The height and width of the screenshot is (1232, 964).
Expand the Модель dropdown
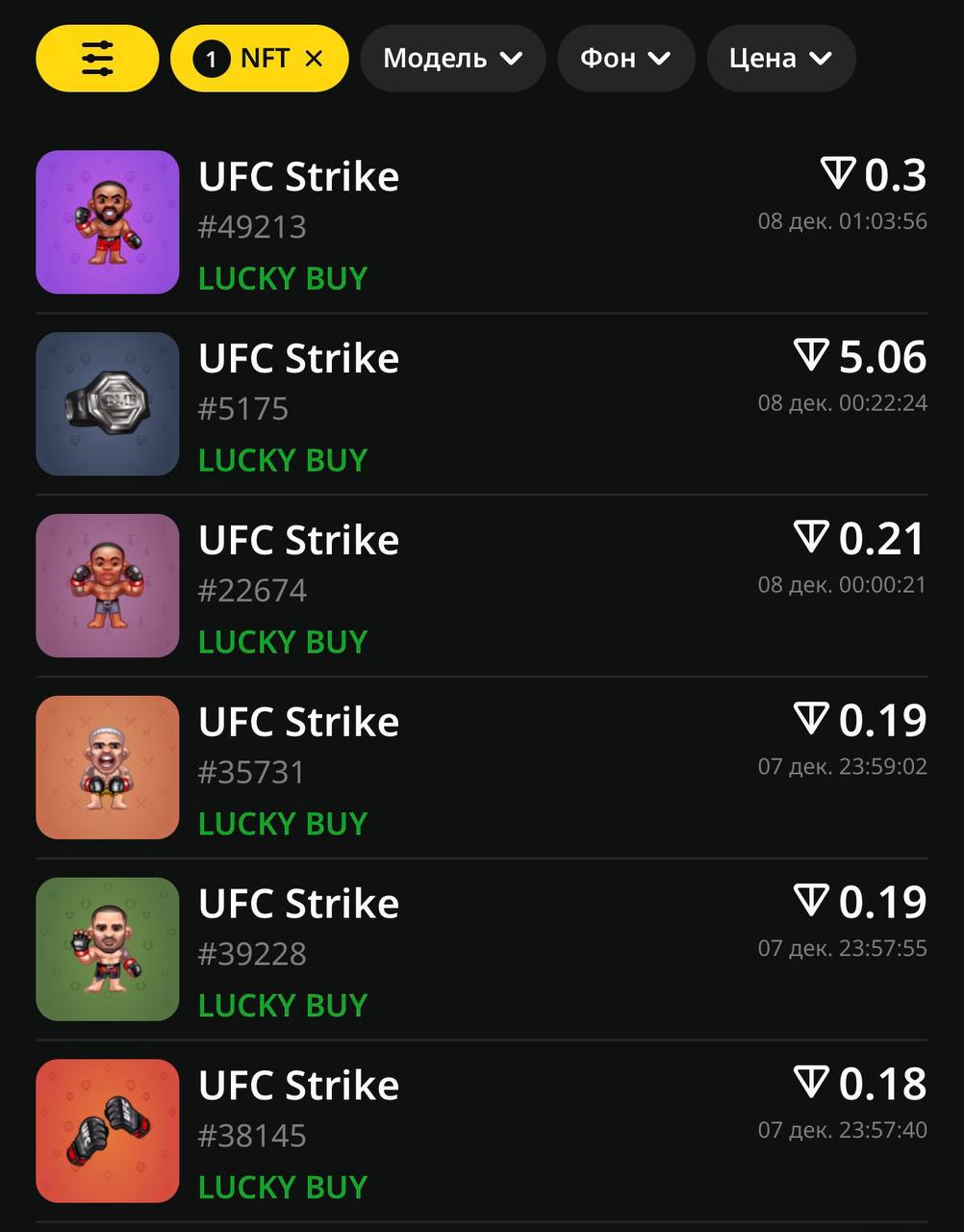[452, 59]
